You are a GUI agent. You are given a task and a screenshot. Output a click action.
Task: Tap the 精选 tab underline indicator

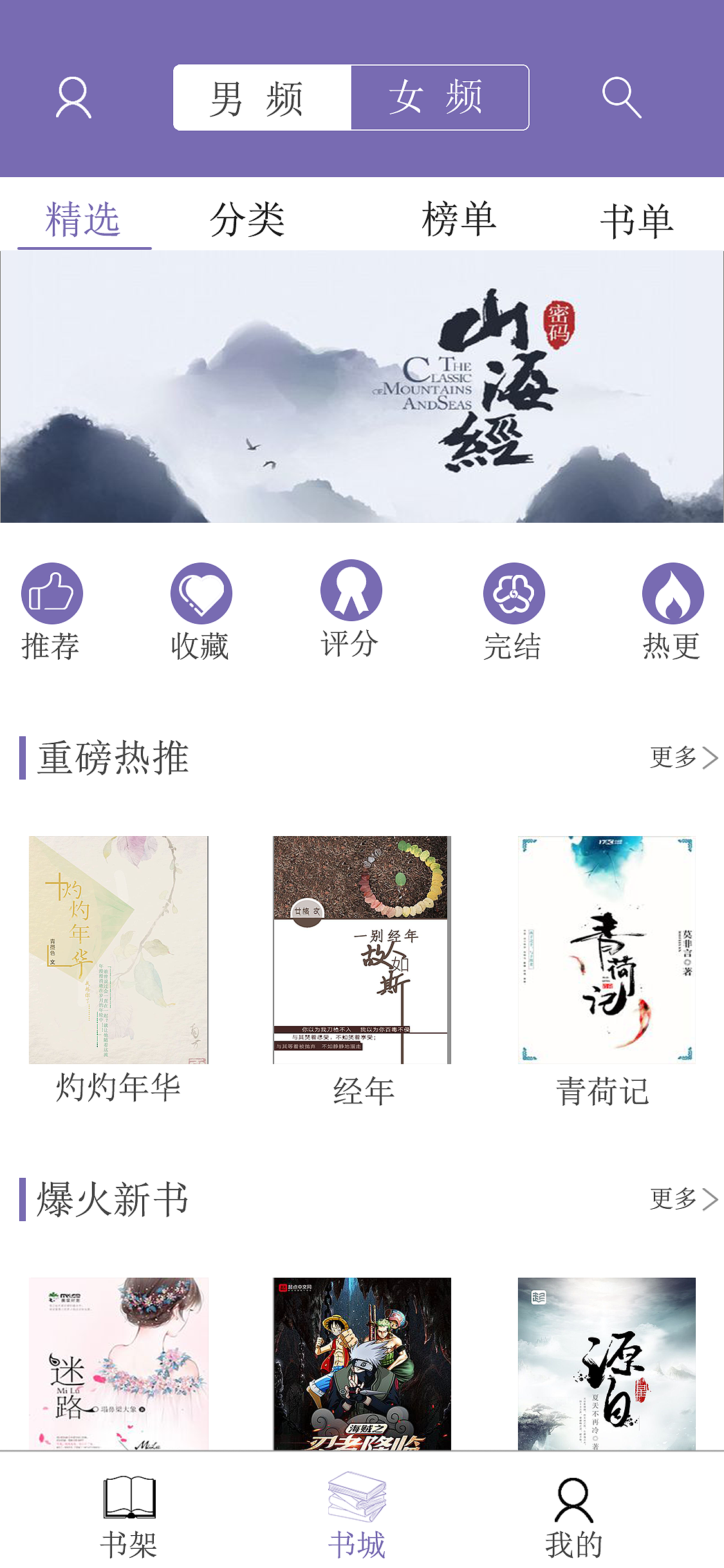[x=84, y=245]
